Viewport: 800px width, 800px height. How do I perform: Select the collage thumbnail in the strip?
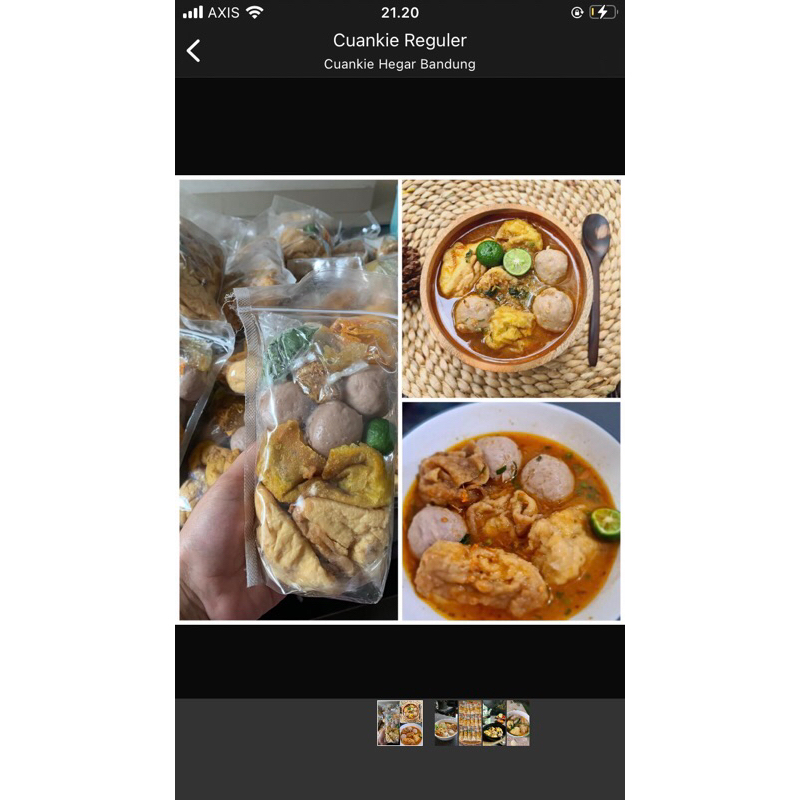(400, 722)
